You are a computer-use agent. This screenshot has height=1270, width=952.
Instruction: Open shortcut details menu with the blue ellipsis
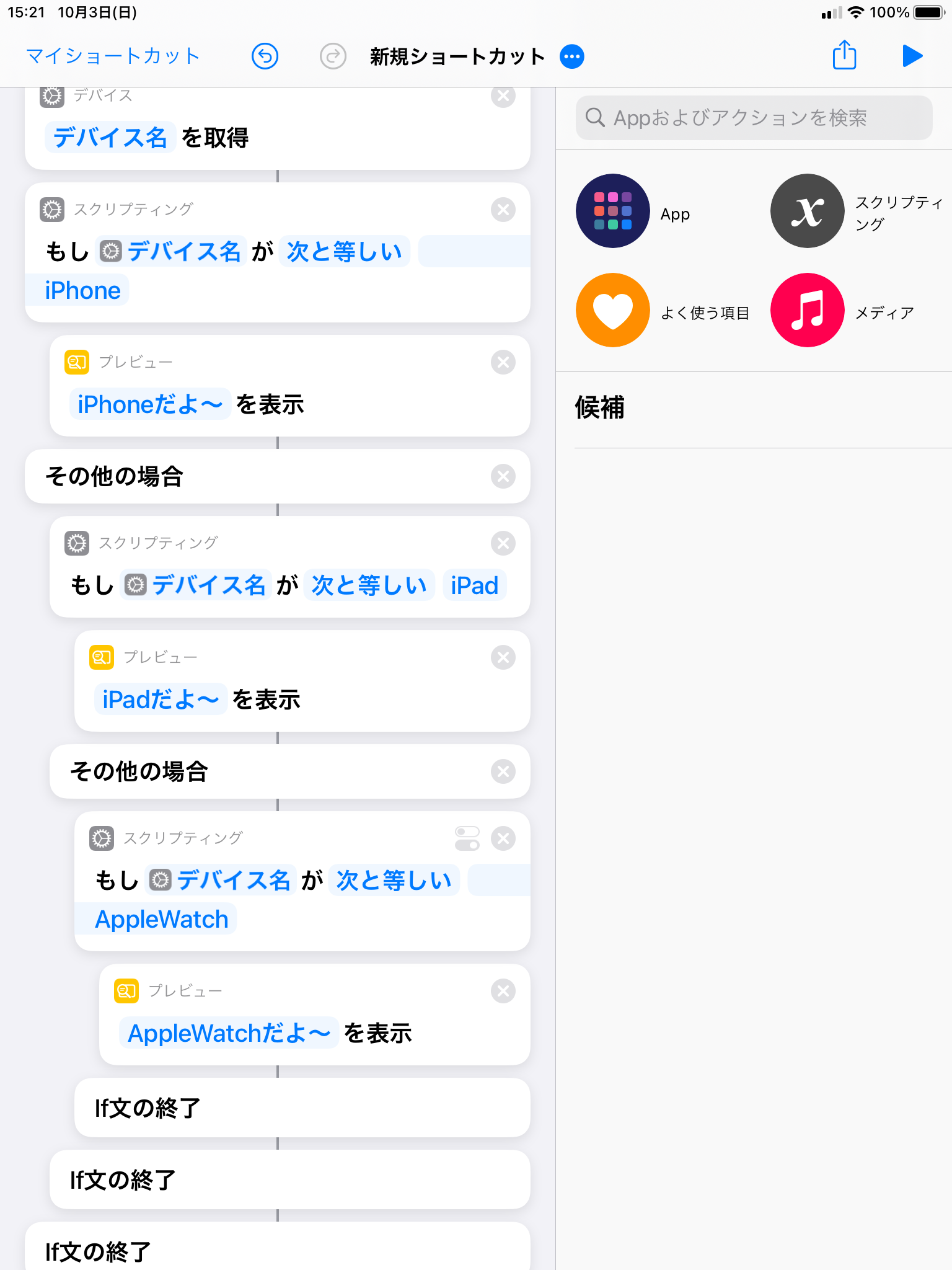571,56
